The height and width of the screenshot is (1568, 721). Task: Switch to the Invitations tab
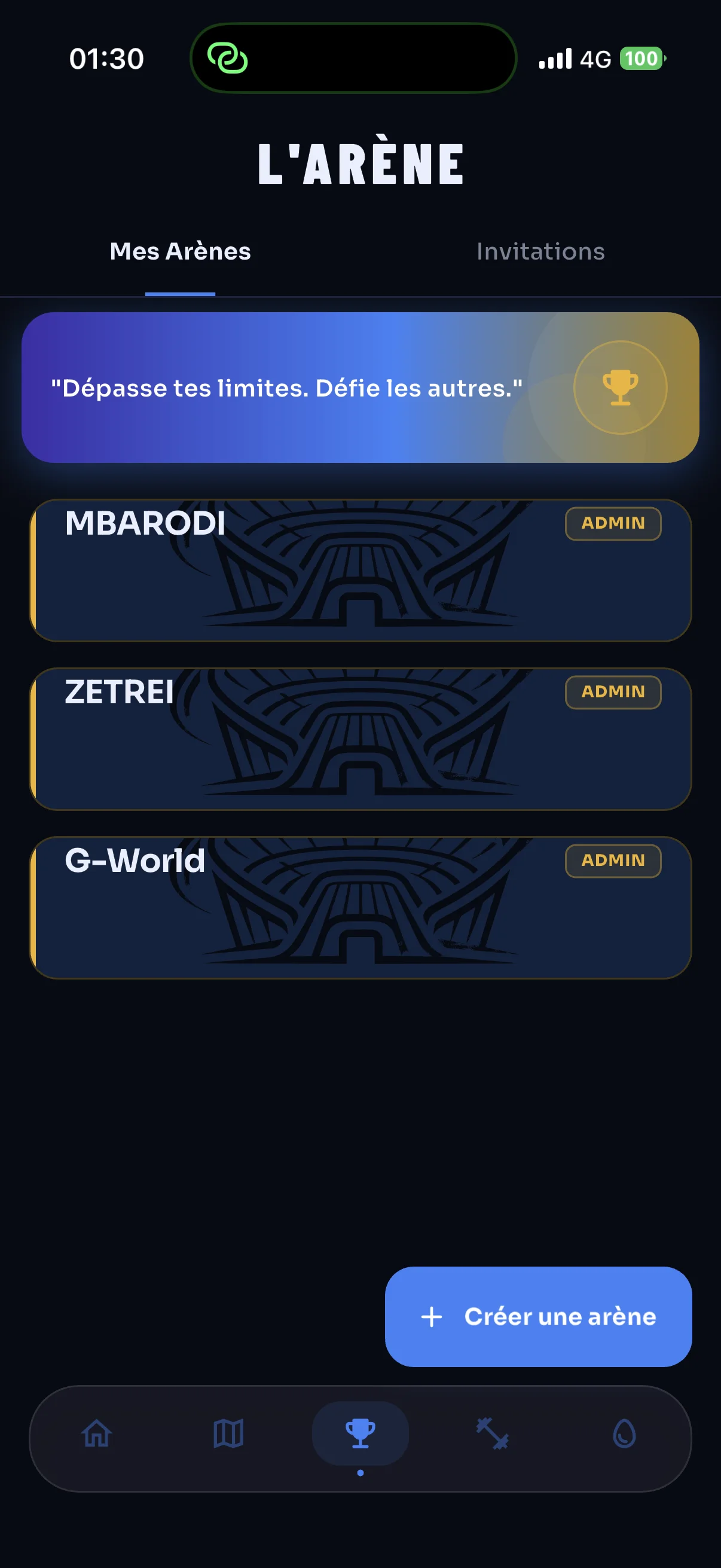point(540,251)
